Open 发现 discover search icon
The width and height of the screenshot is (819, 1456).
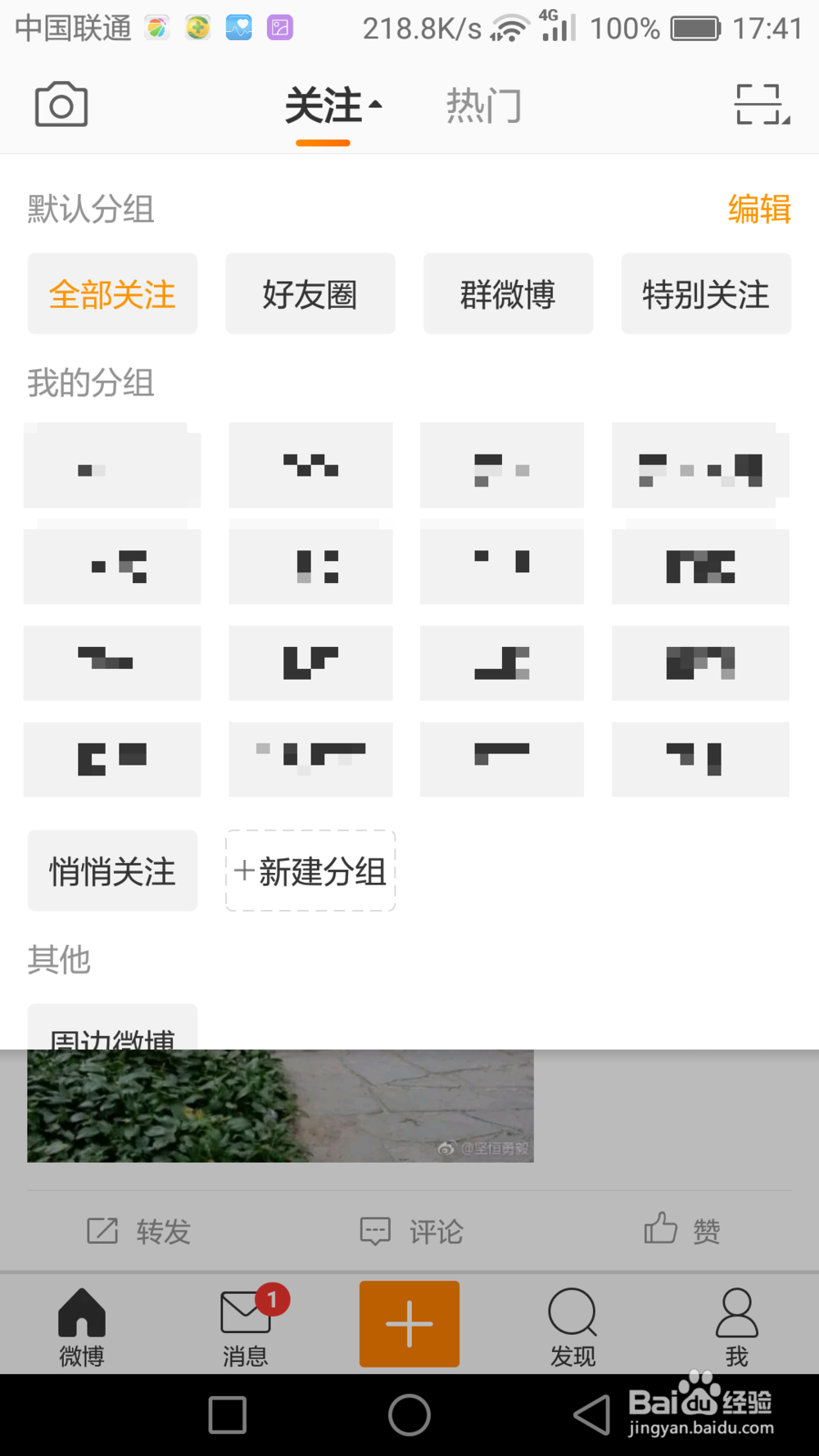click(x=572, y=1325)
